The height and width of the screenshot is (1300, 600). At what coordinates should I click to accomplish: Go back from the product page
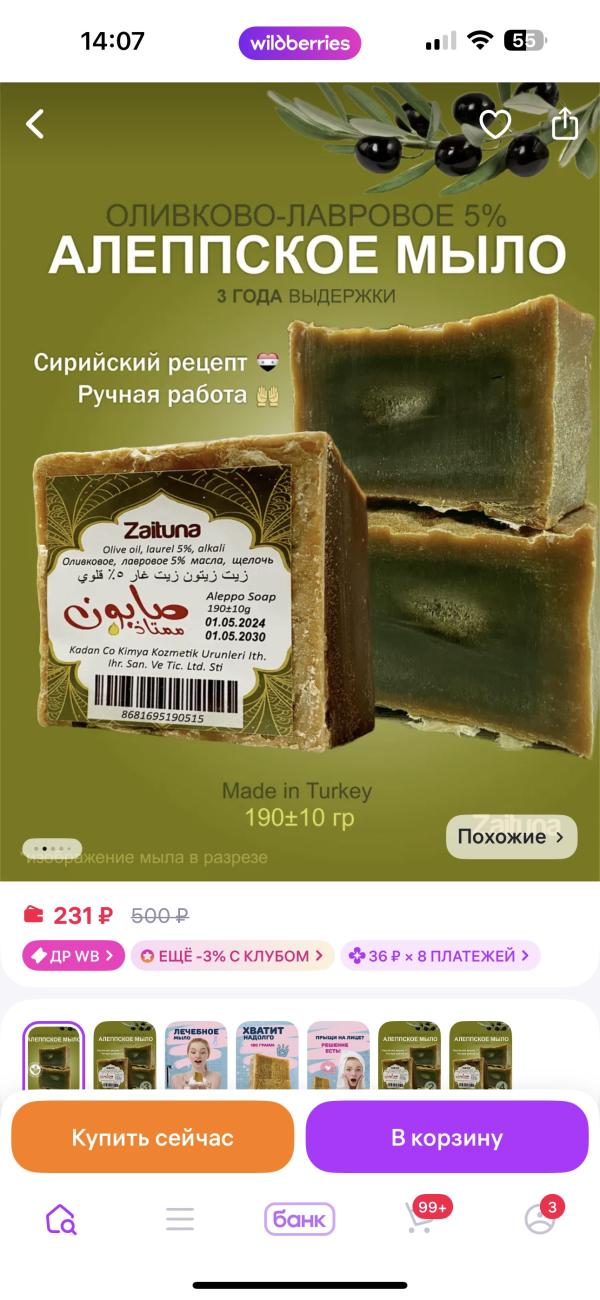click(x=36, y=124)
